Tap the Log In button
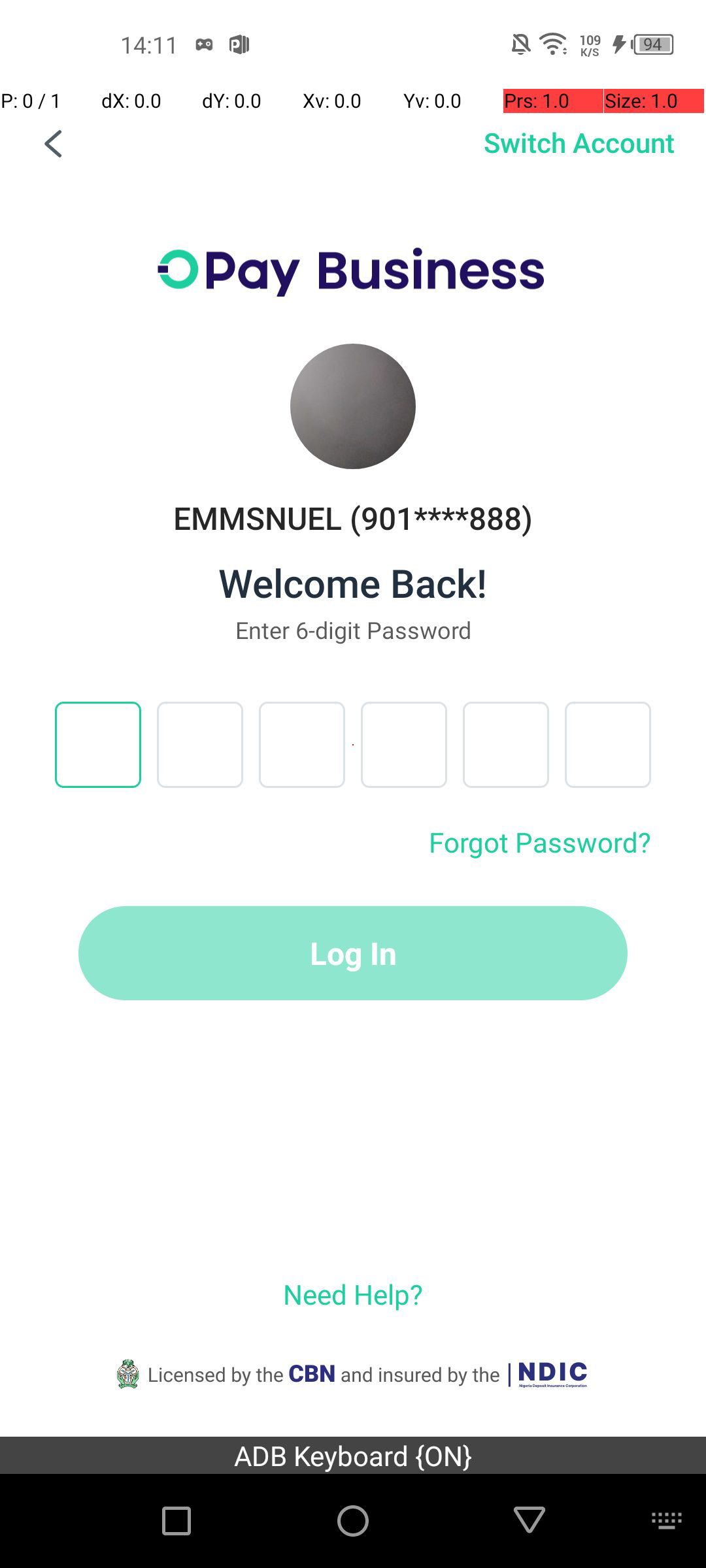 click(353, 953)
